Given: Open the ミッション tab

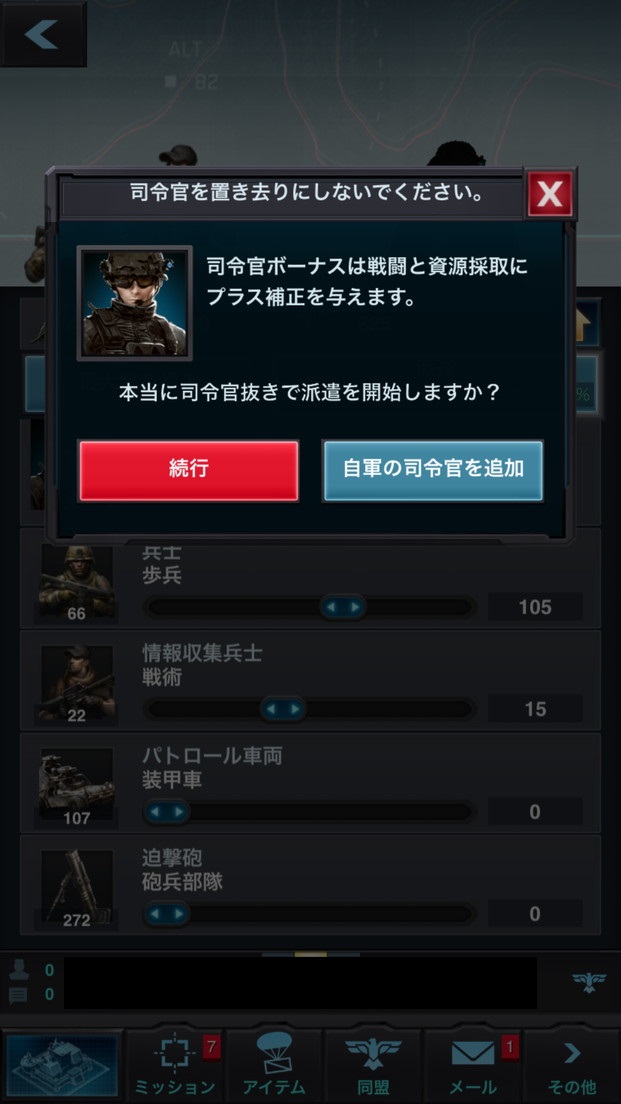Looking at the screenshot, I should tap(174, 1065).
